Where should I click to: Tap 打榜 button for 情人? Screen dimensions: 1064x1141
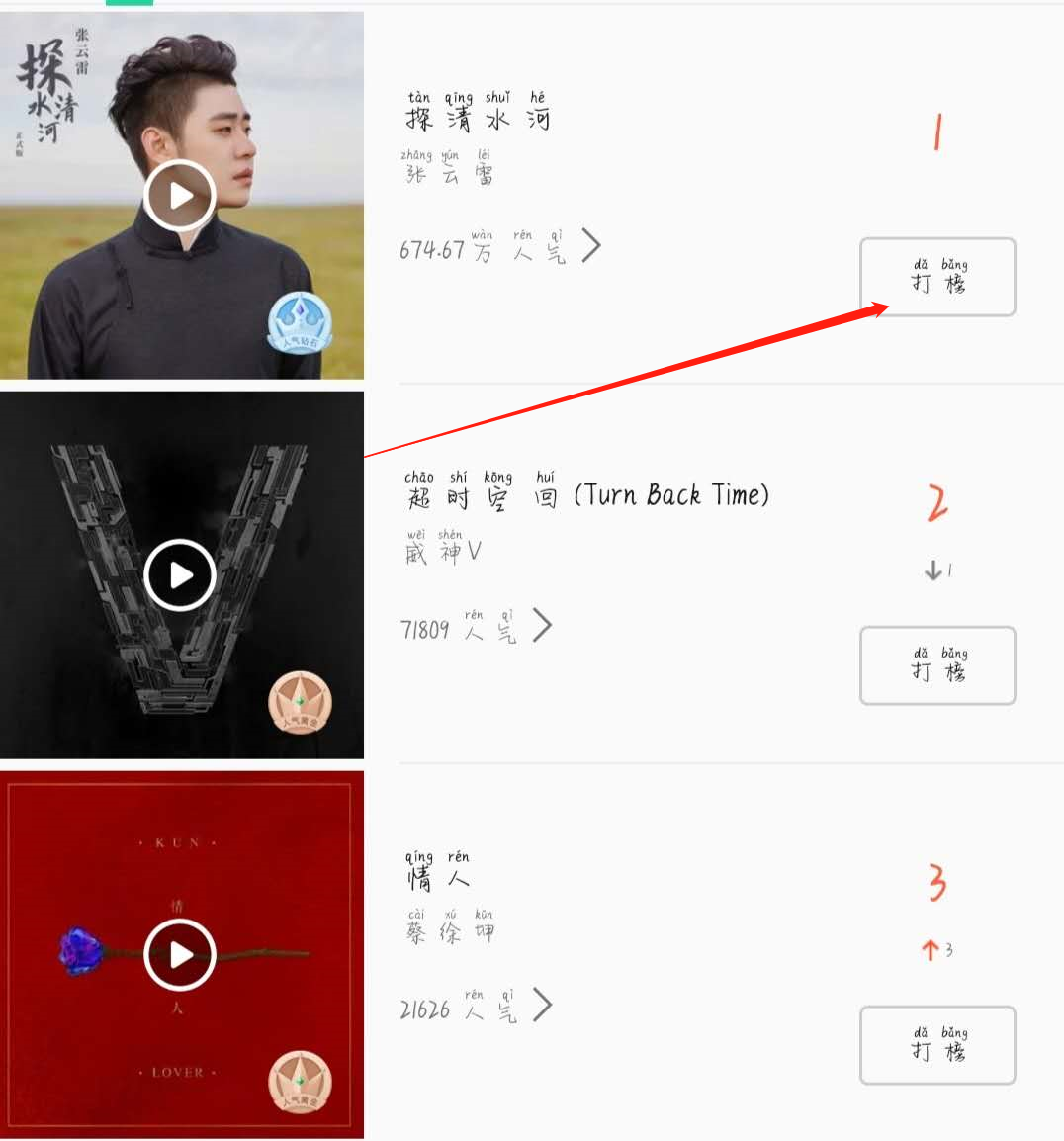point(937,1045)
